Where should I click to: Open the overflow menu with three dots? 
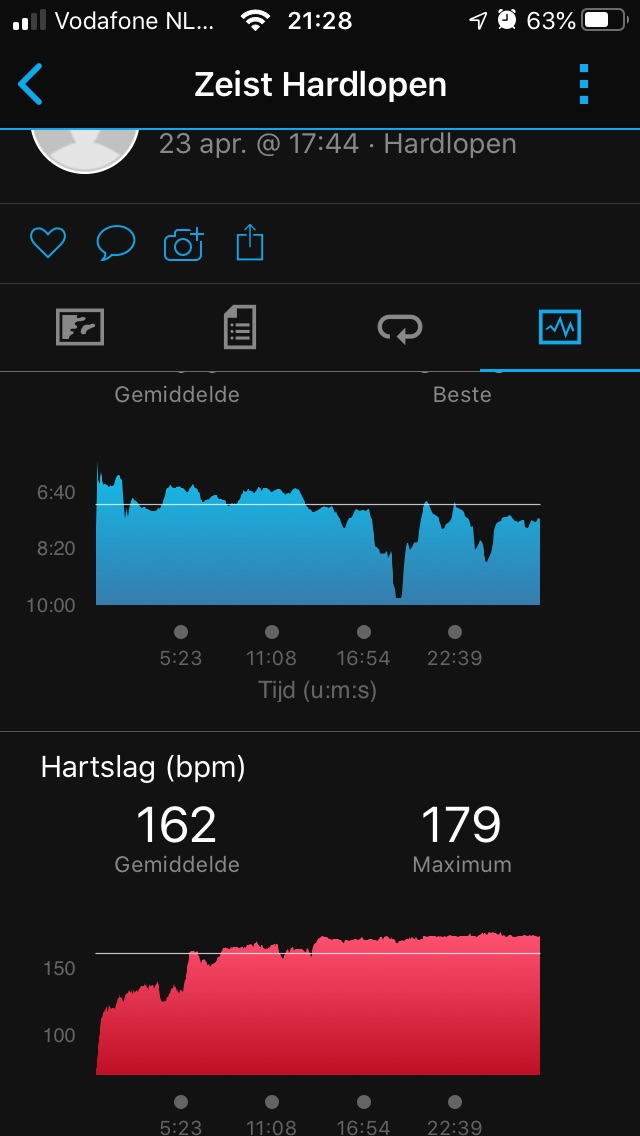[x=584, y=85]
